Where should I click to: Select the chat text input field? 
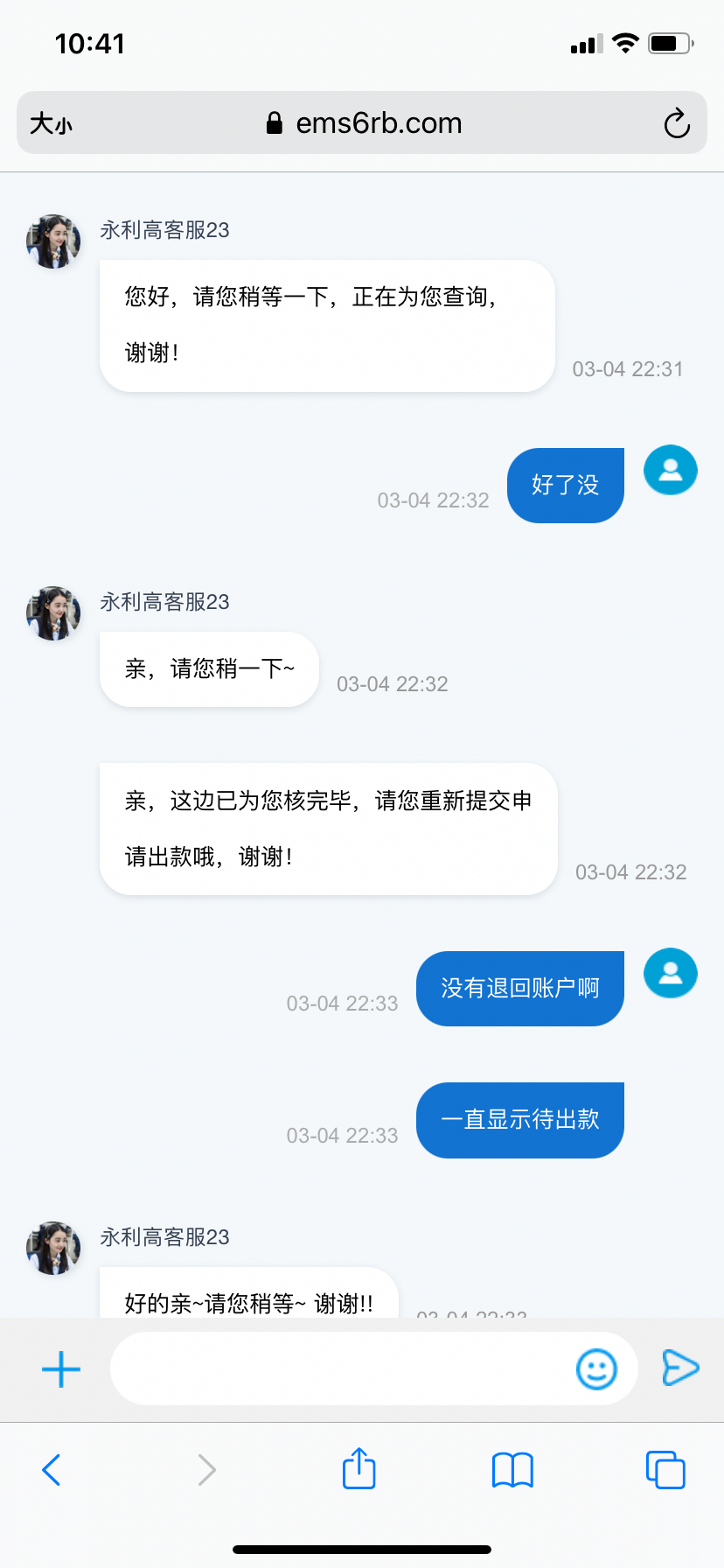[x=350, y=1368]
